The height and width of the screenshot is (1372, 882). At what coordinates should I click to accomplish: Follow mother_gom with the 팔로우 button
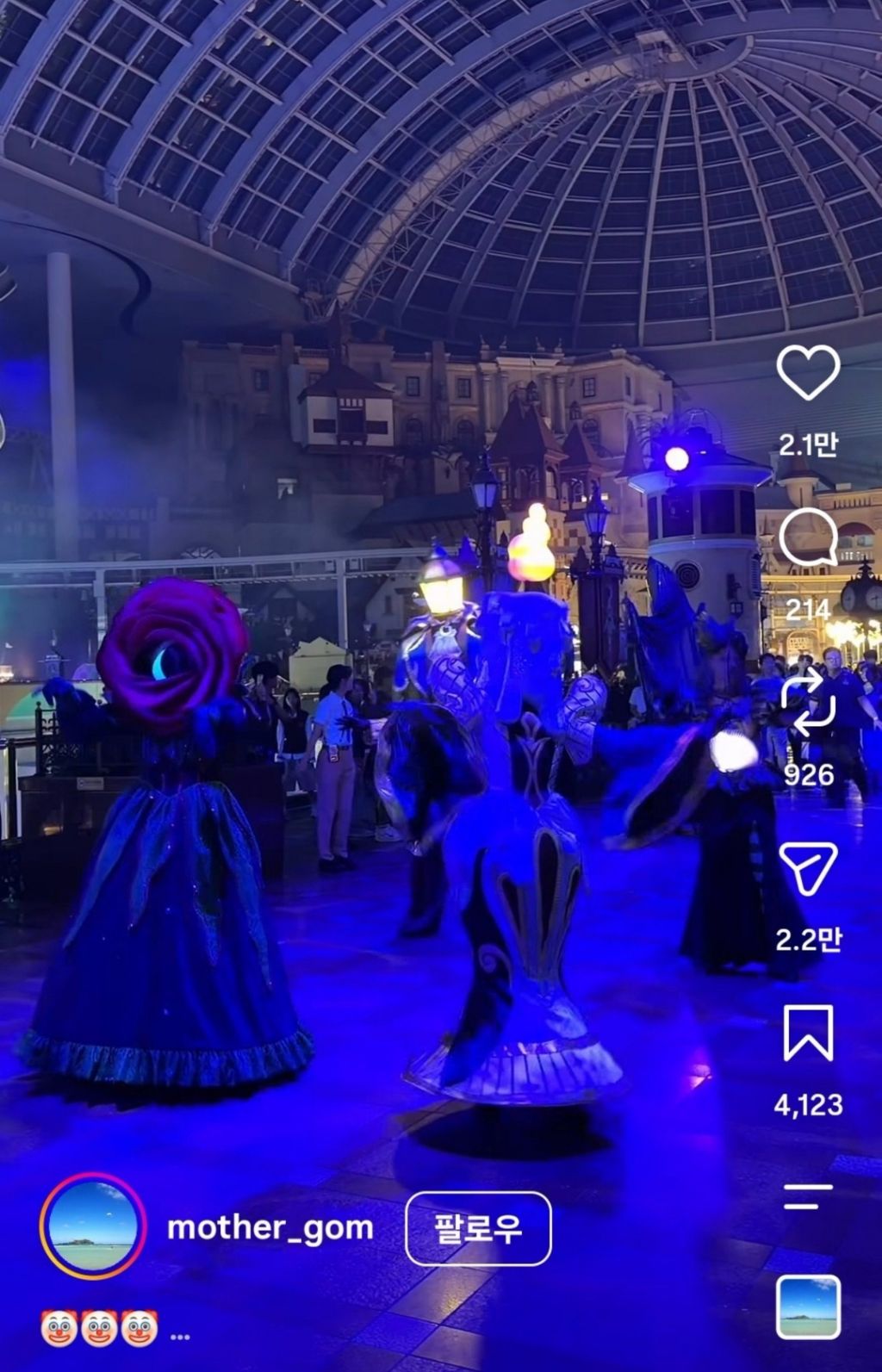[478, 1228]
